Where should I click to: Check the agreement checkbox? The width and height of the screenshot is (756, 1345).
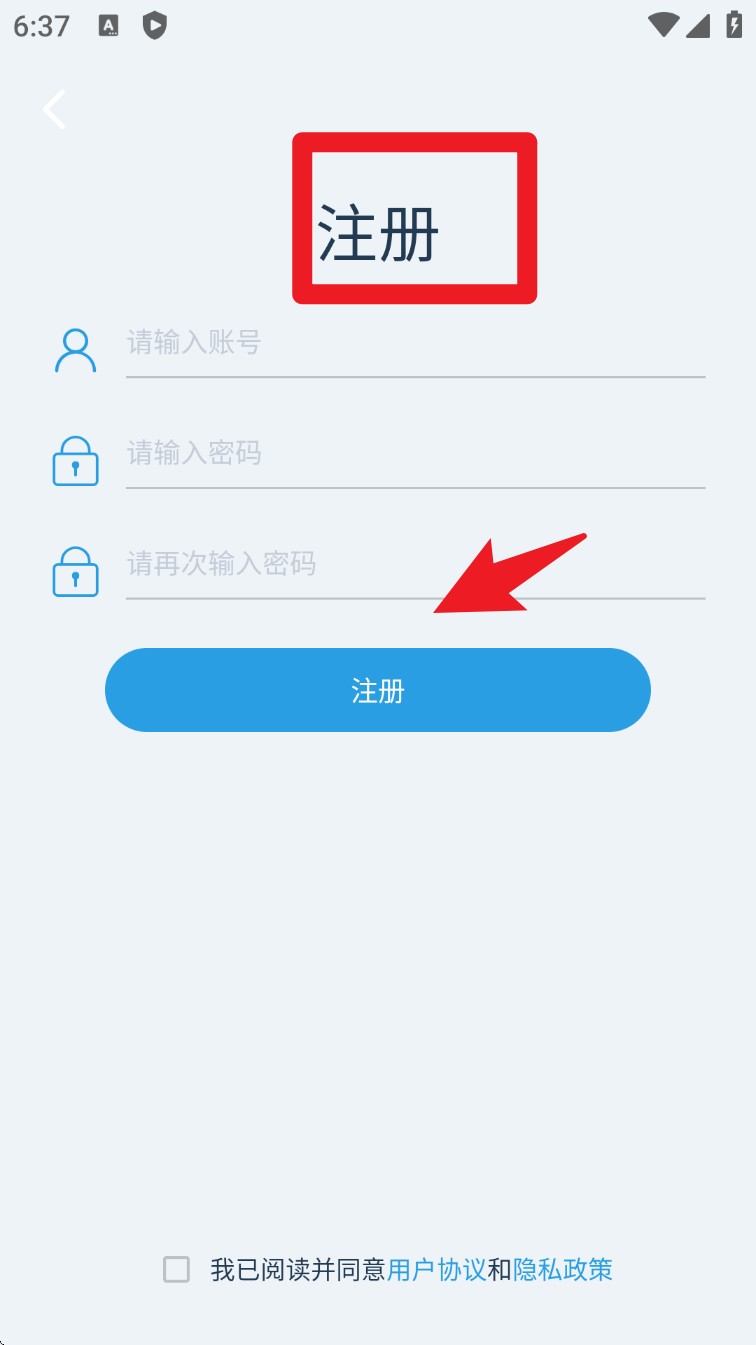(x=177, y=1270)
